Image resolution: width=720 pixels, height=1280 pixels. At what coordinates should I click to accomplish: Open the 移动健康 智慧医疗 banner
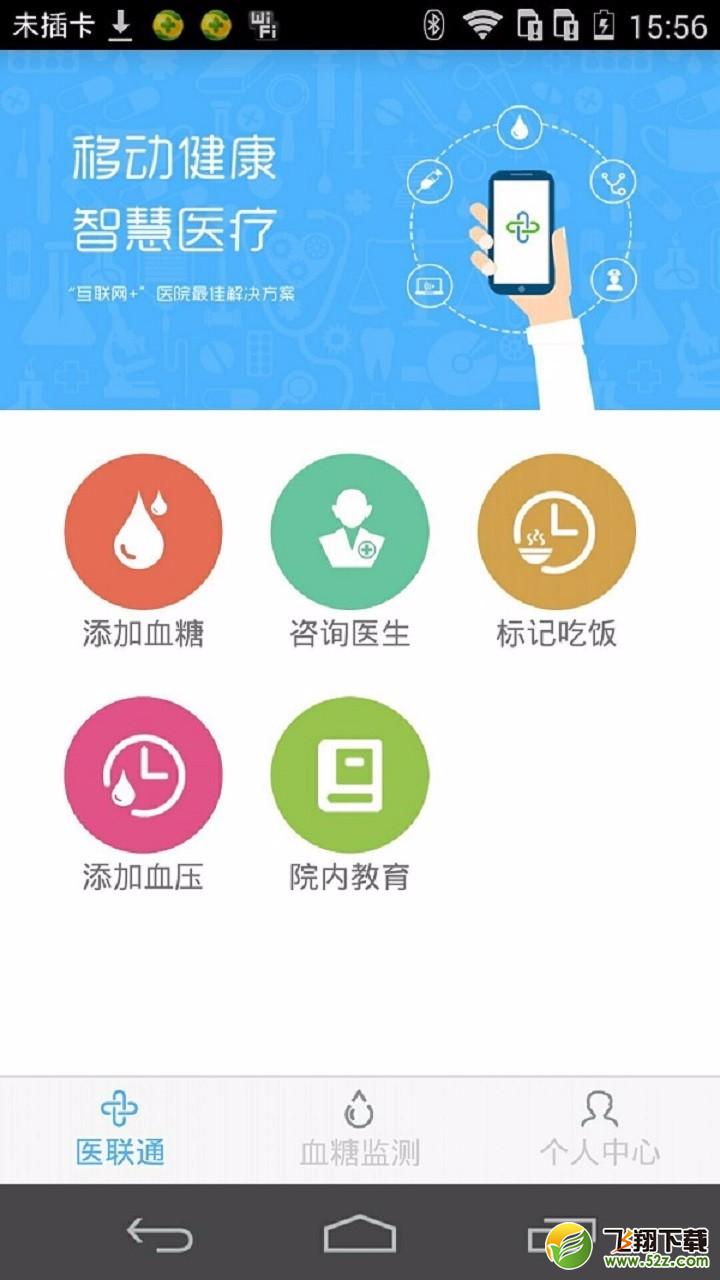[360, 230]
